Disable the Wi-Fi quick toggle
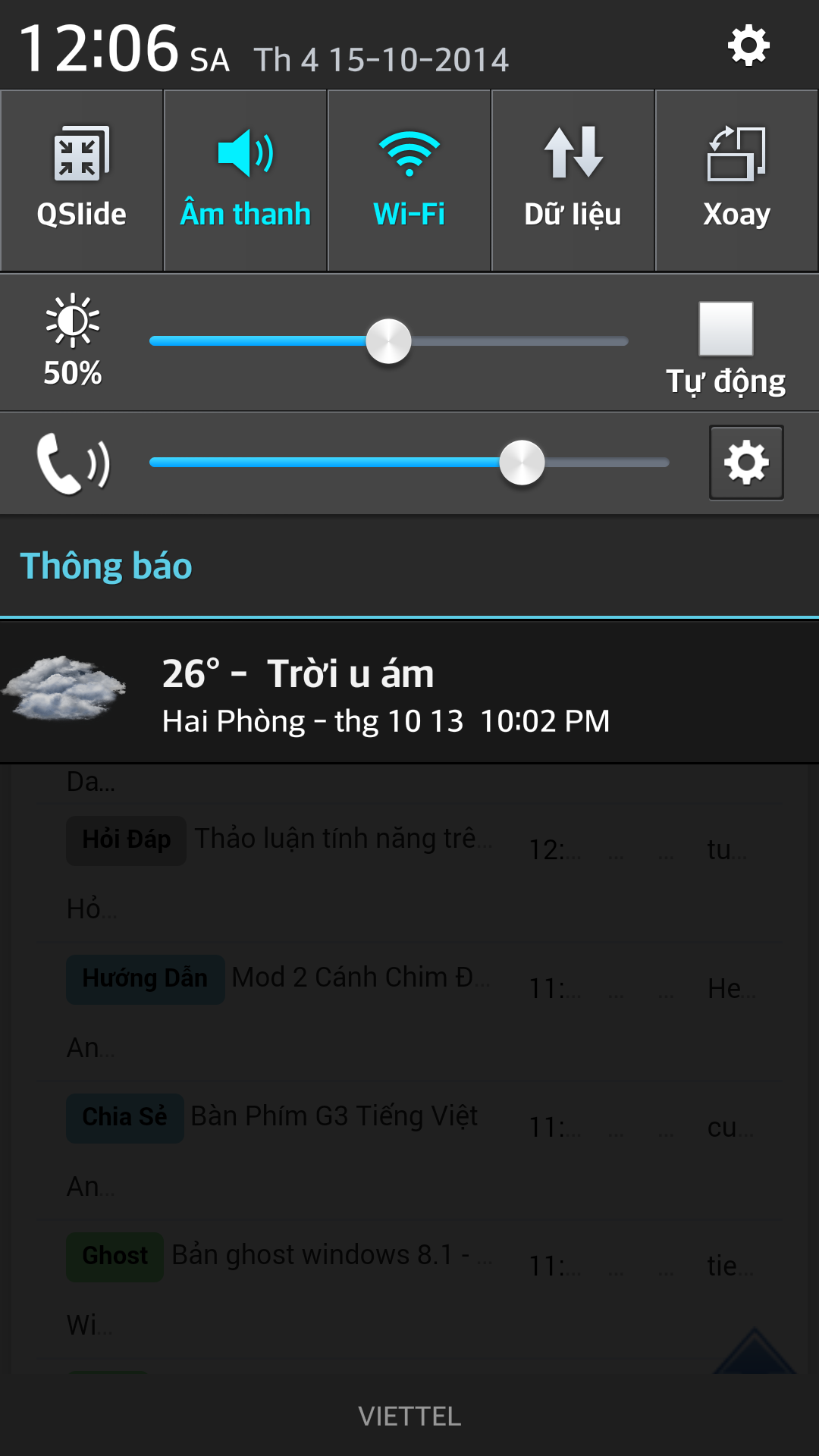 click(x=409, y=180)
